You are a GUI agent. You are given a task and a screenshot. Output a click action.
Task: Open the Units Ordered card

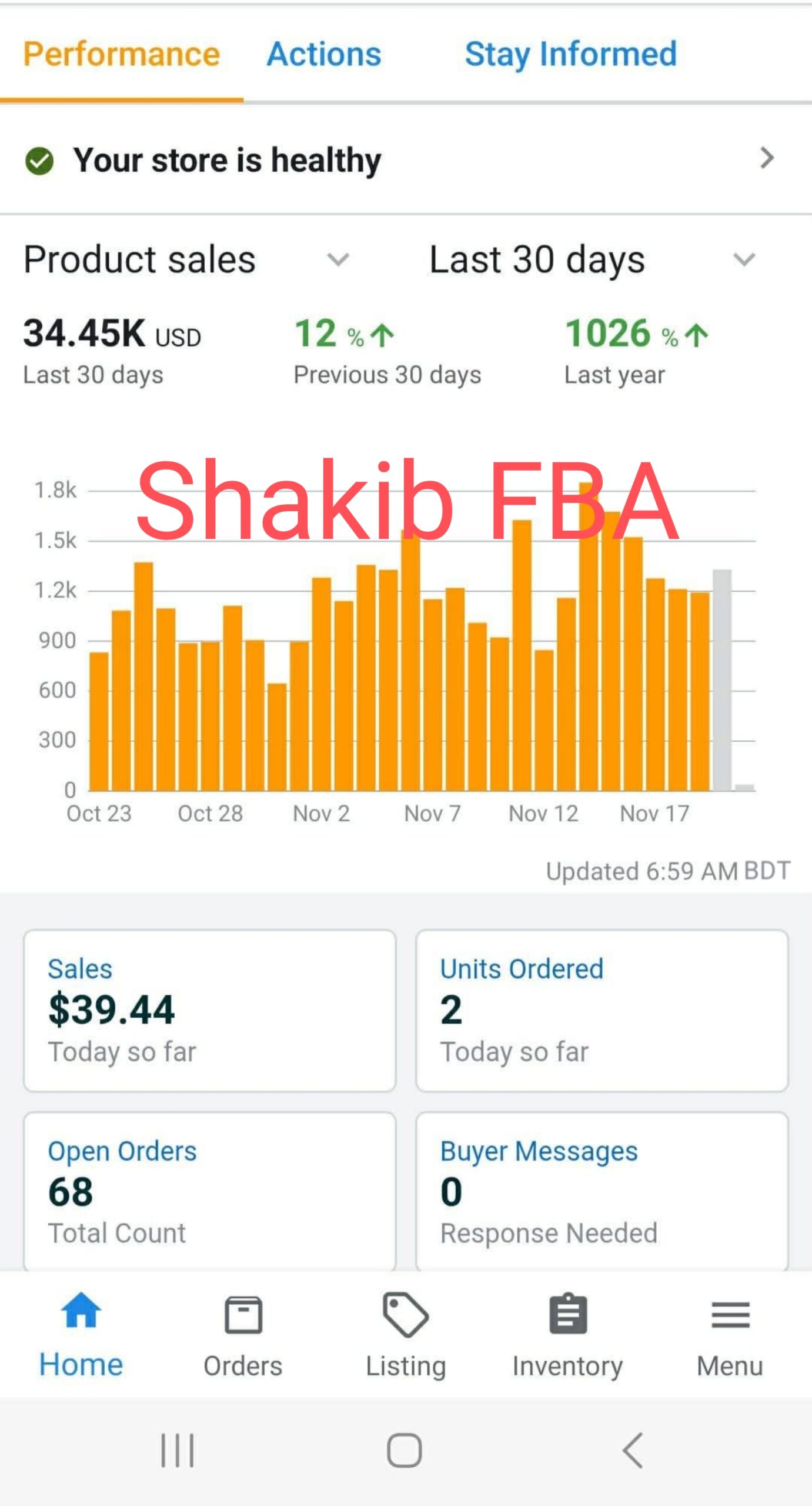[x=602, y=1010]
